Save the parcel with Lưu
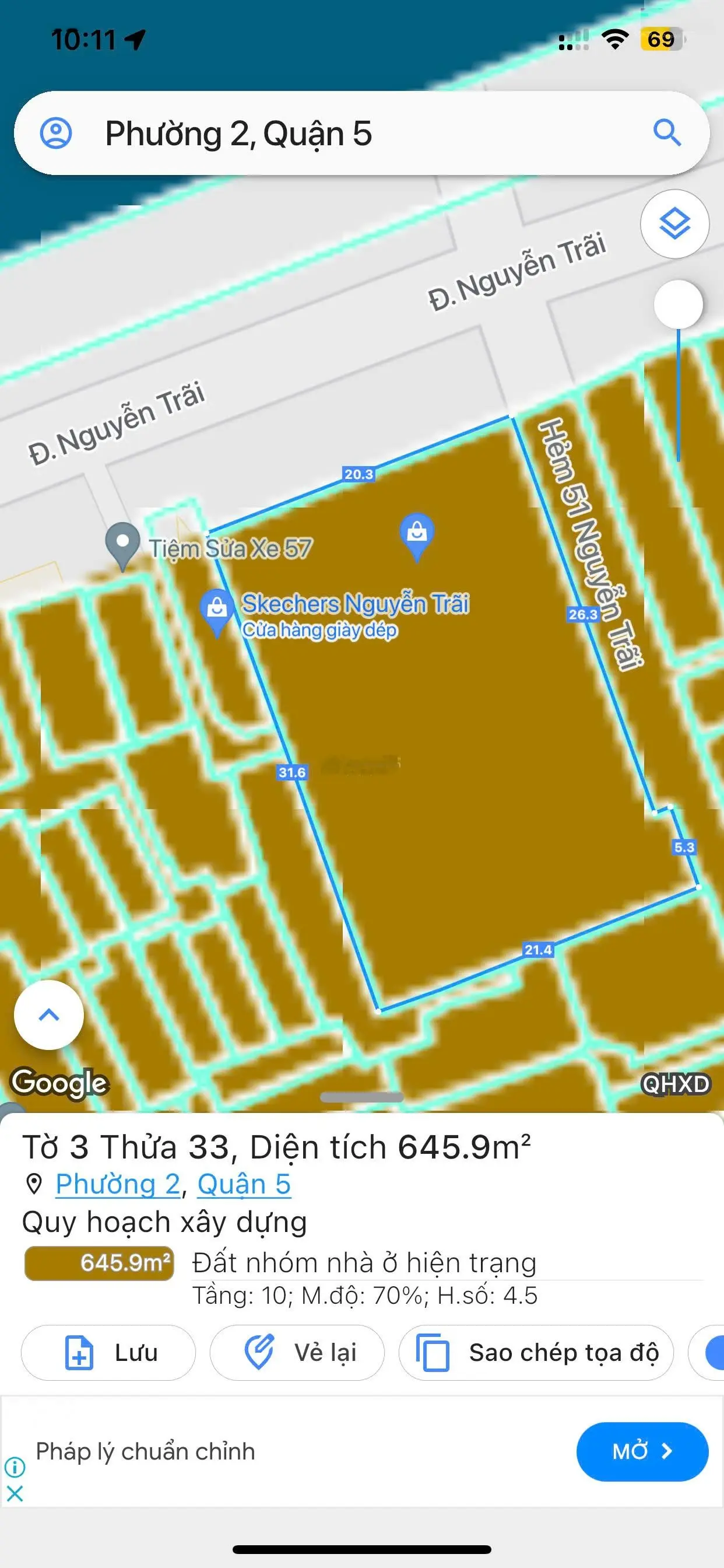The width and height of the screenshot is (724, 1568). pyautogui.click(x=108, y=1353)
